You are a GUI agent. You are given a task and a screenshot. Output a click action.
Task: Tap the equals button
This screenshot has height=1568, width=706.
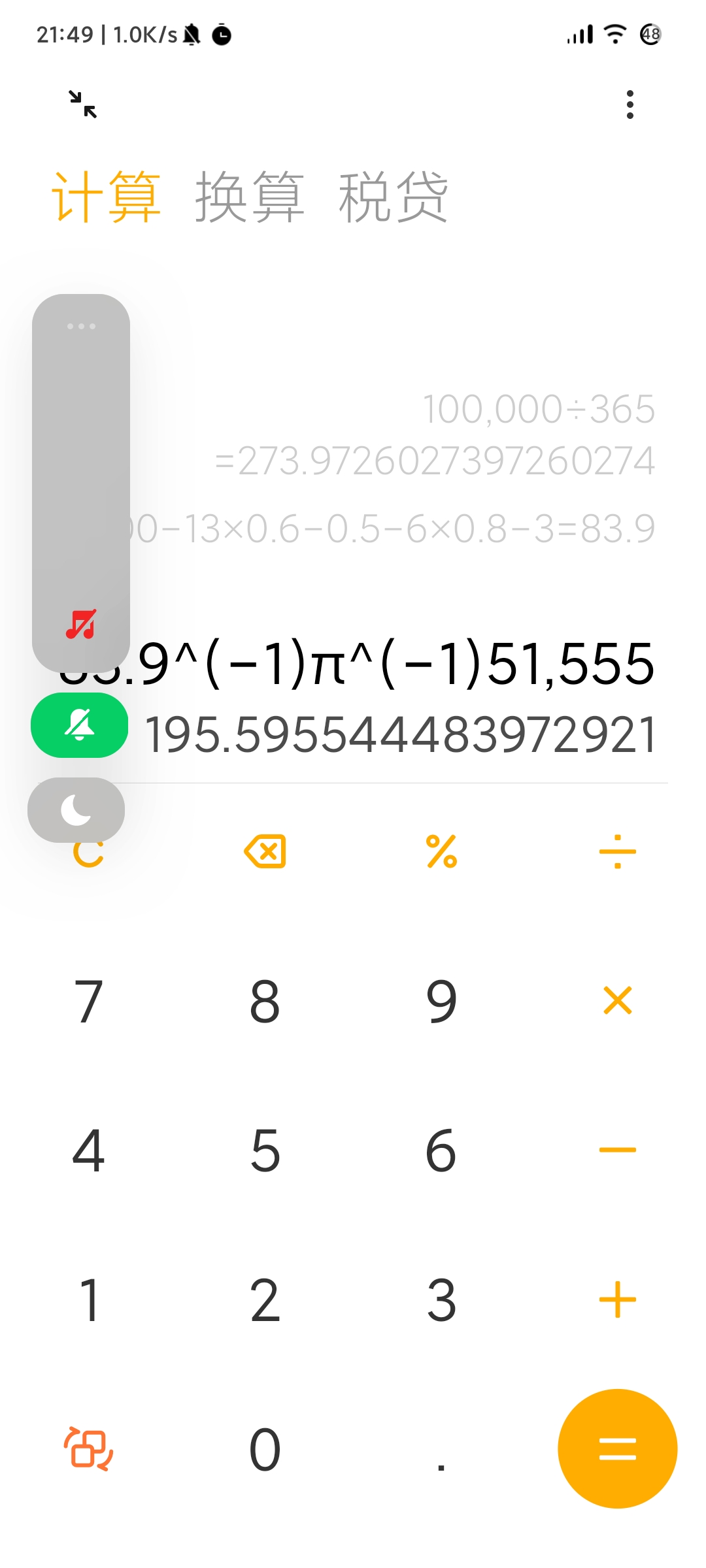[x=618, y=1448]
